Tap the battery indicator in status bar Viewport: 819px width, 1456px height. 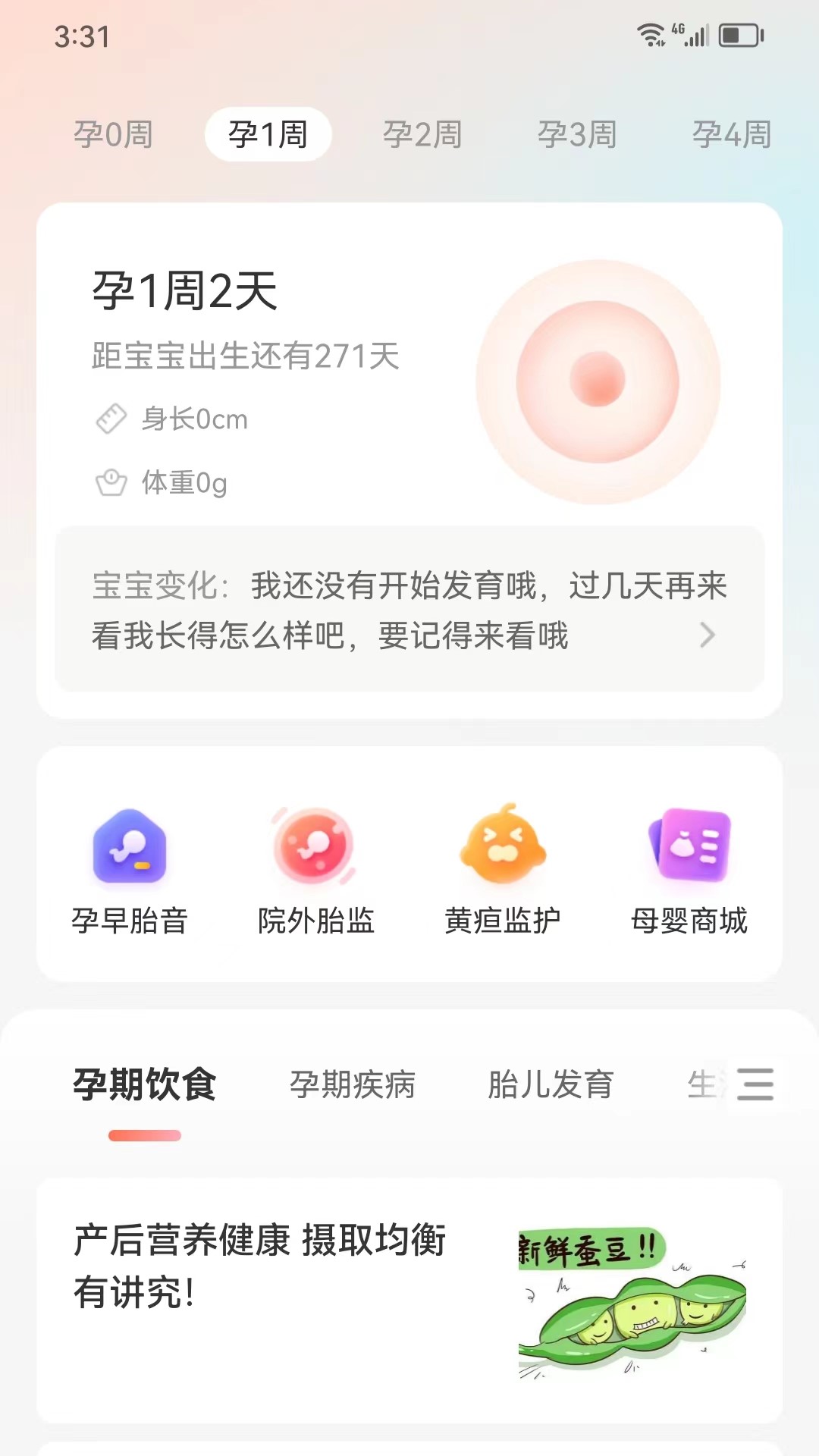click(x=739, y=33)
